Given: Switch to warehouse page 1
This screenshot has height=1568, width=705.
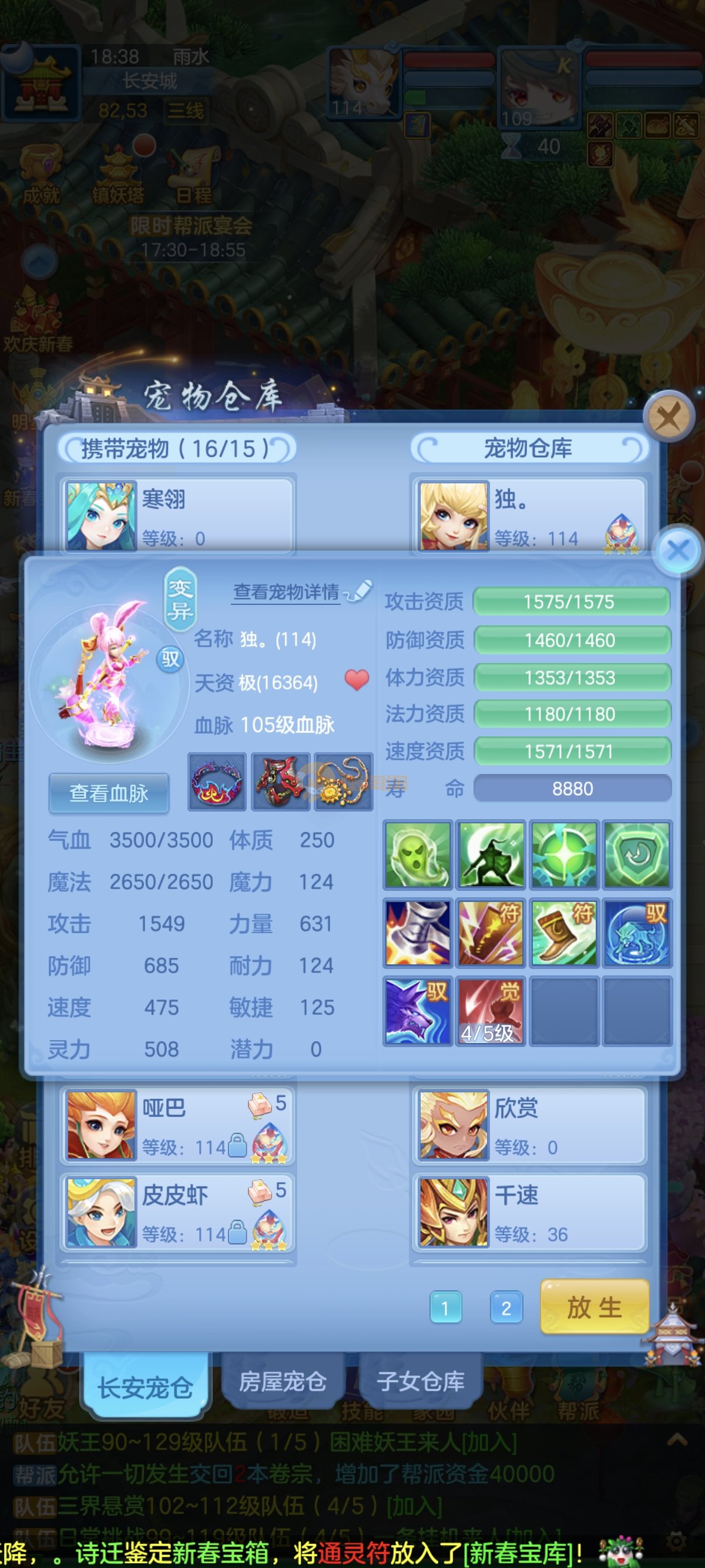Looking at the screenshot, I should 446,1307.
